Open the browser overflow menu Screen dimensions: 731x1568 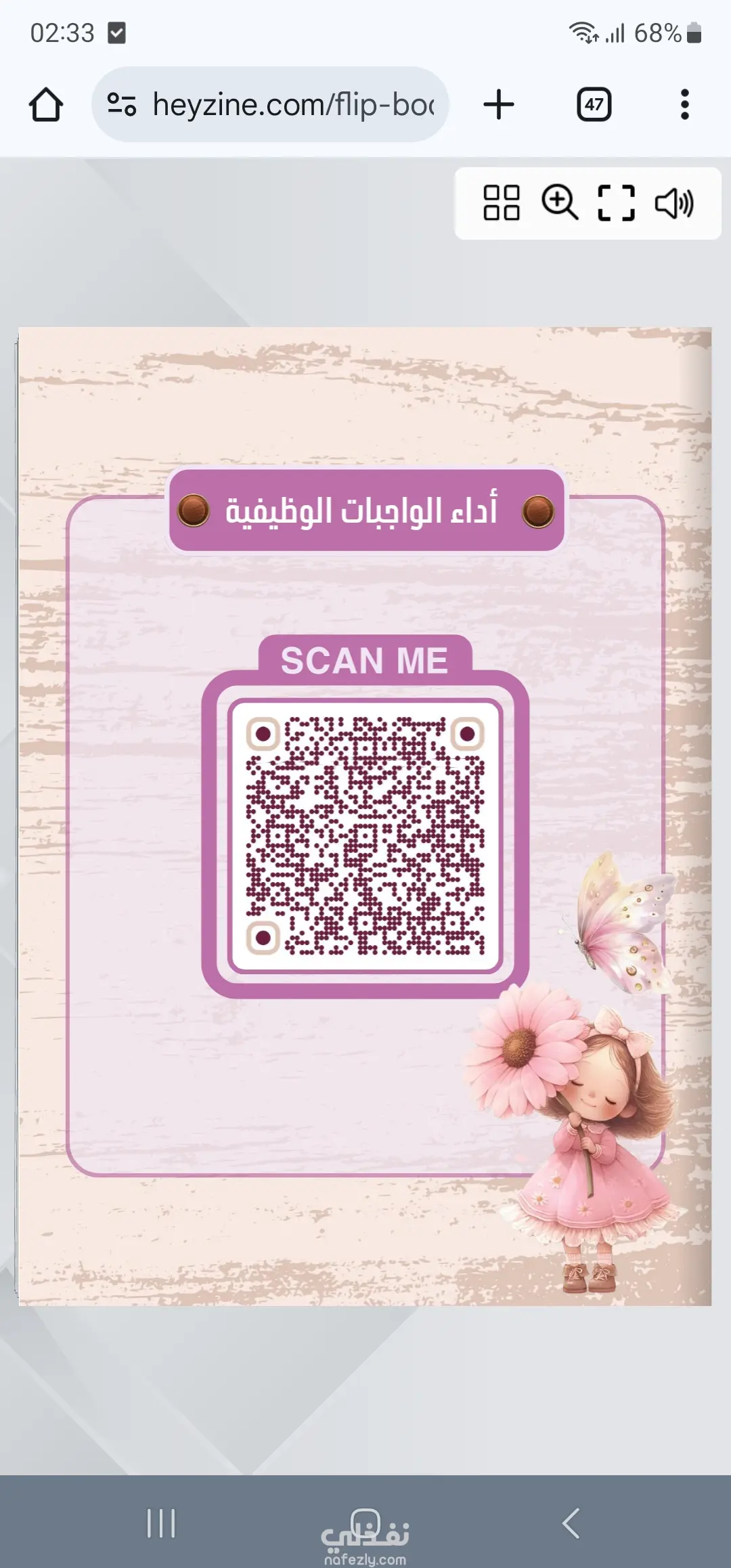pyautogui.click(x=684, y=105)
